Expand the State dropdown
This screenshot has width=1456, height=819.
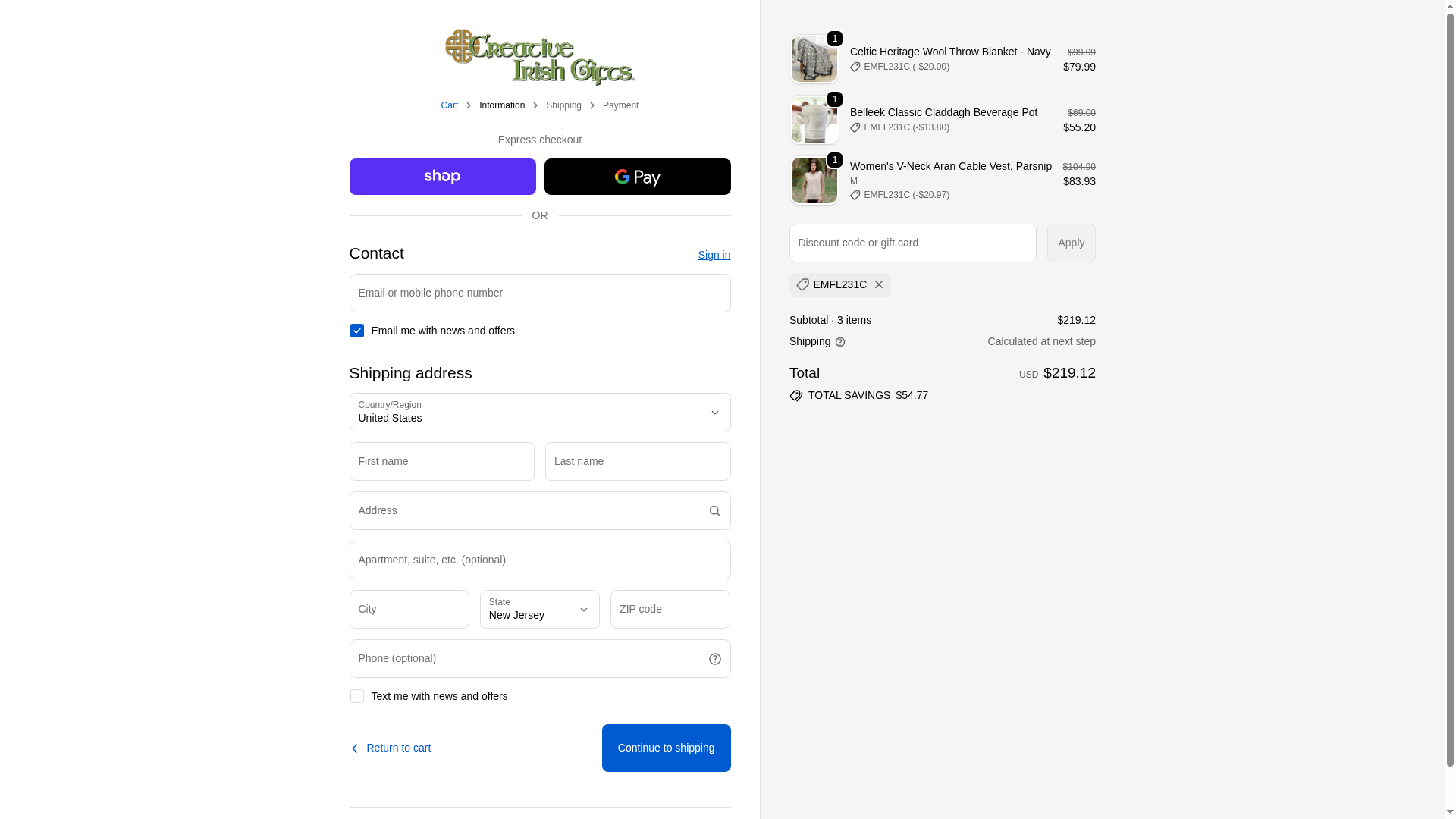(539, 610)
